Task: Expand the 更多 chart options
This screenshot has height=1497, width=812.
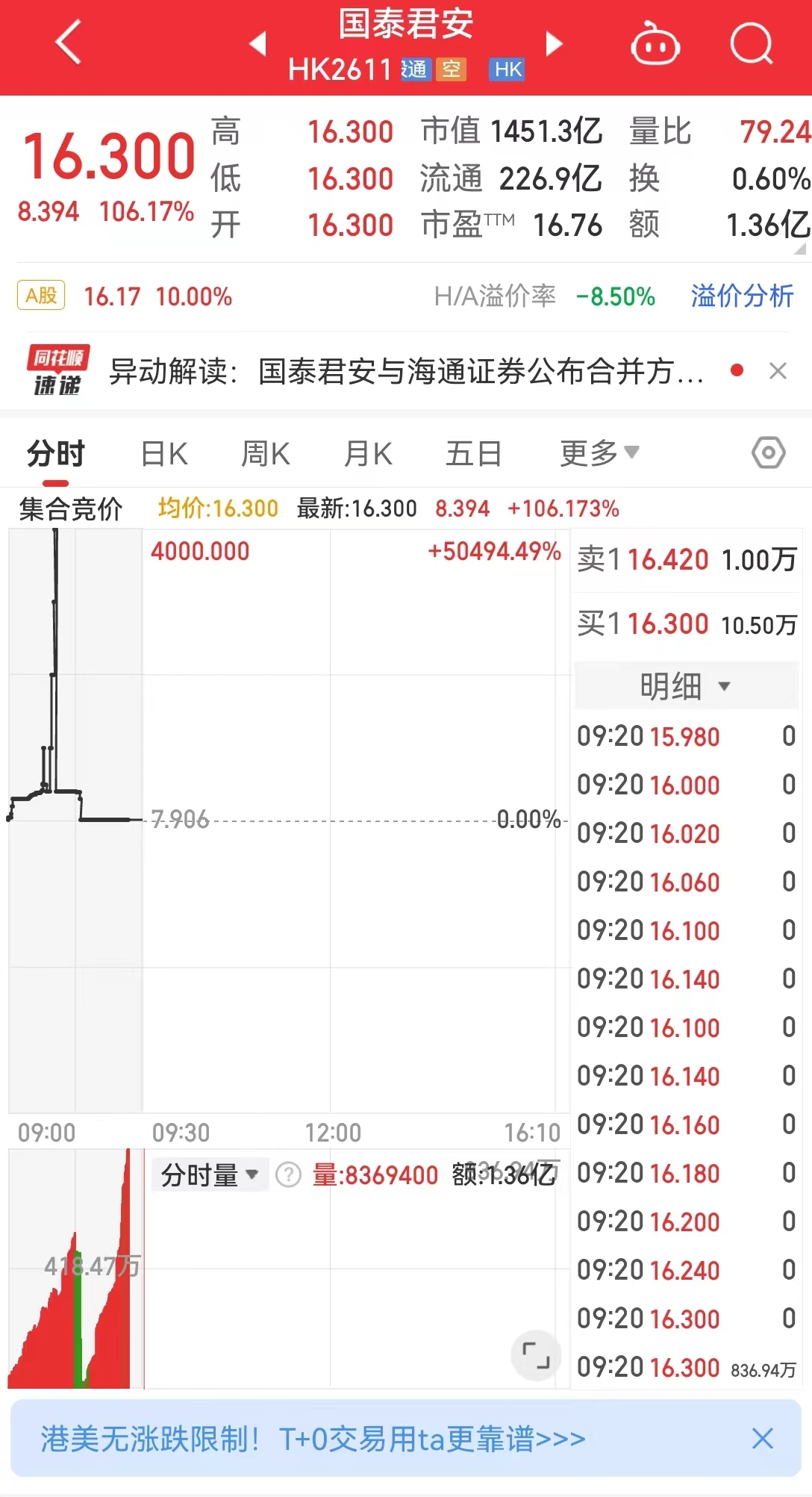Action: point(599,452)
